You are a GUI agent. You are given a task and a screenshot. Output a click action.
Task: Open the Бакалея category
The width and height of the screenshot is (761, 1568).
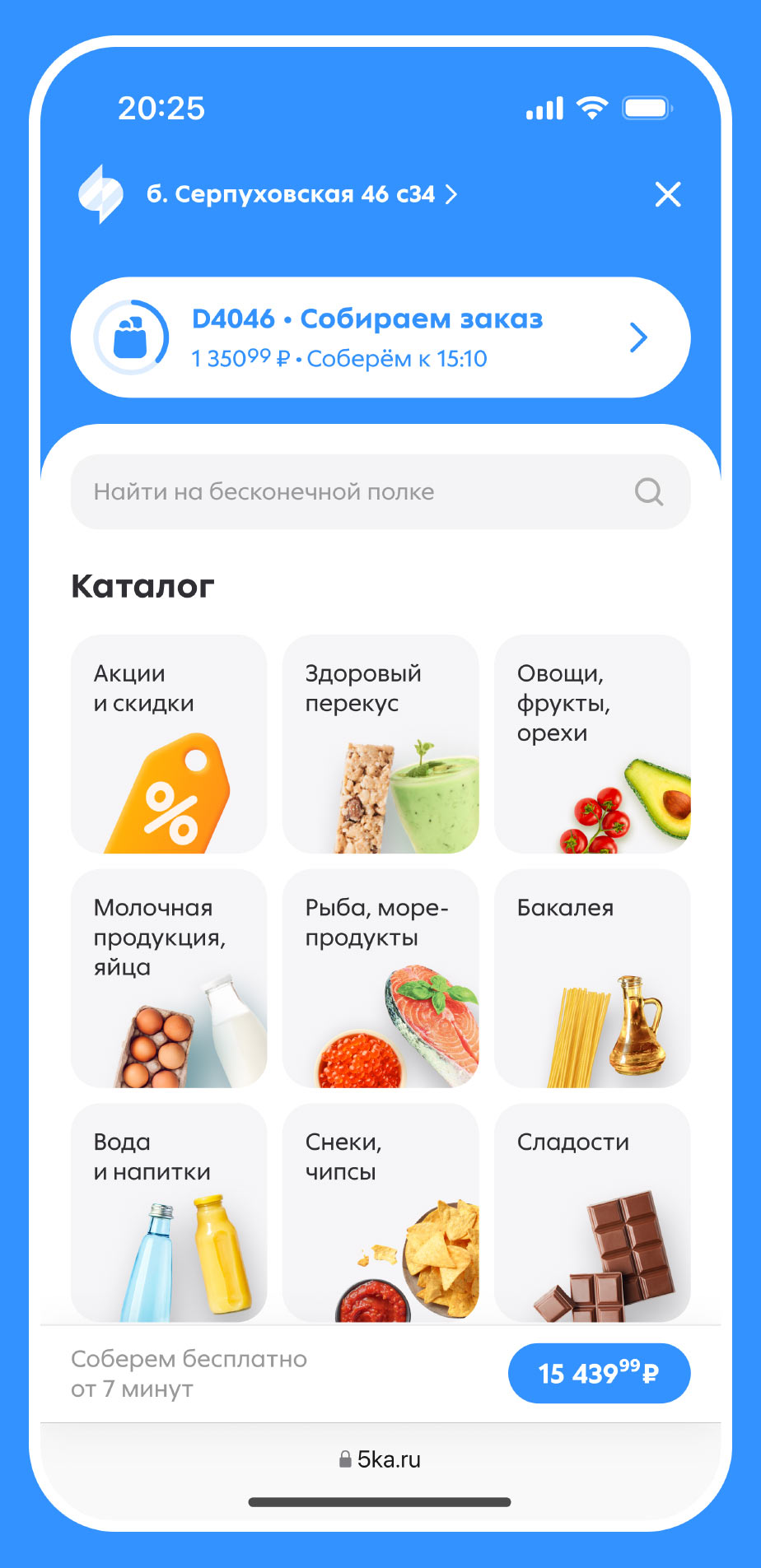pyautogui.click(x=592, y=978)
